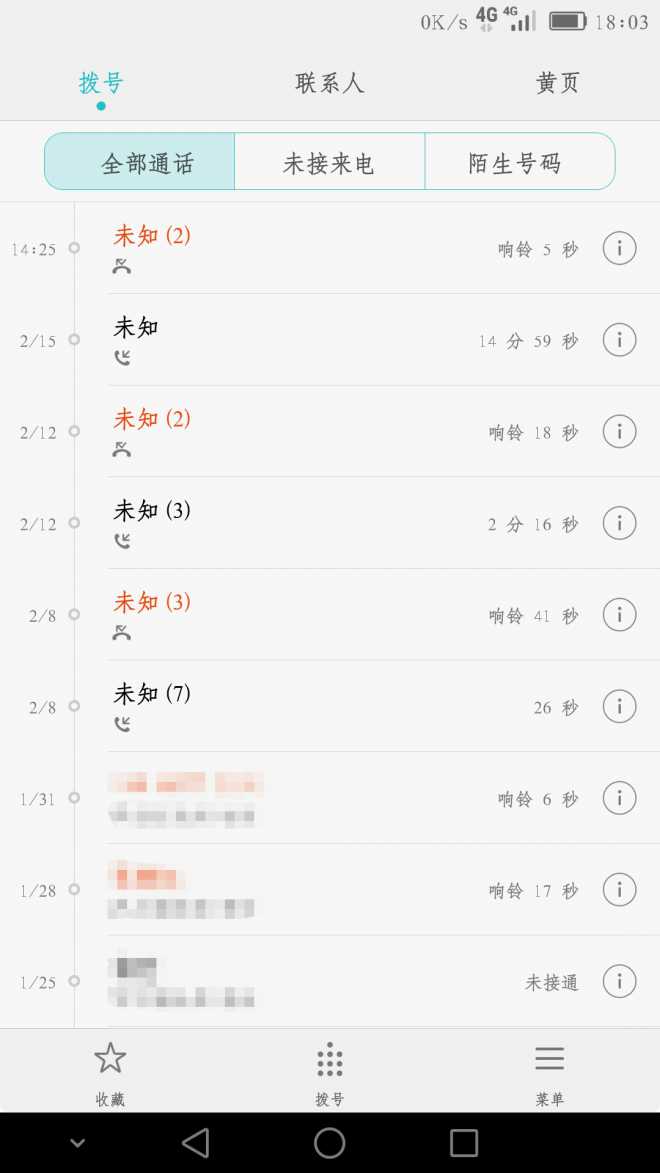The image size is (660, 1173).
Task: Go back using system back button
Action: pyautogui.click(x=196, y=1143)
